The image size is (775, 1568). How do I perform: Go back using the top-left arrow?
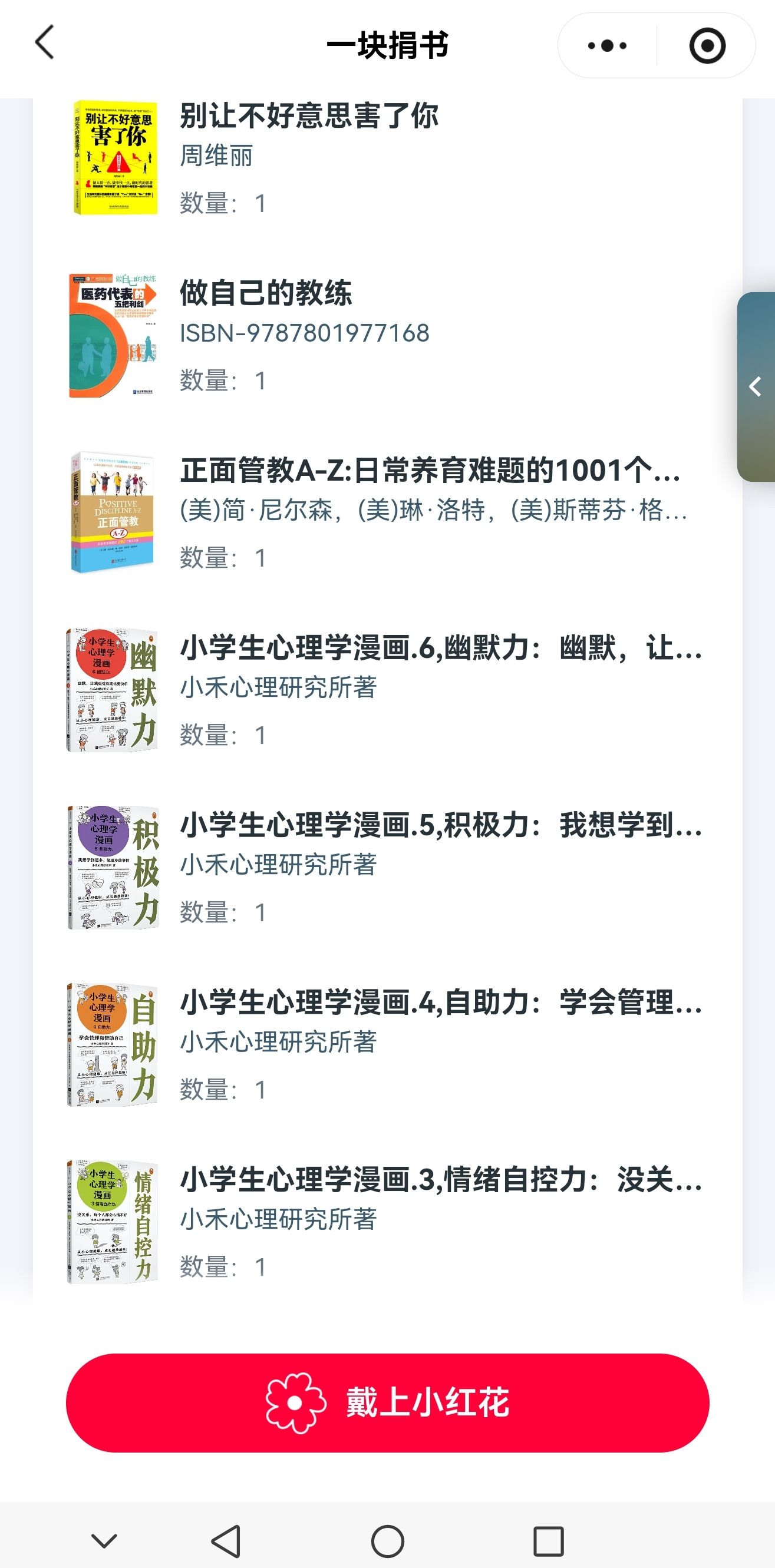(45, 42)
